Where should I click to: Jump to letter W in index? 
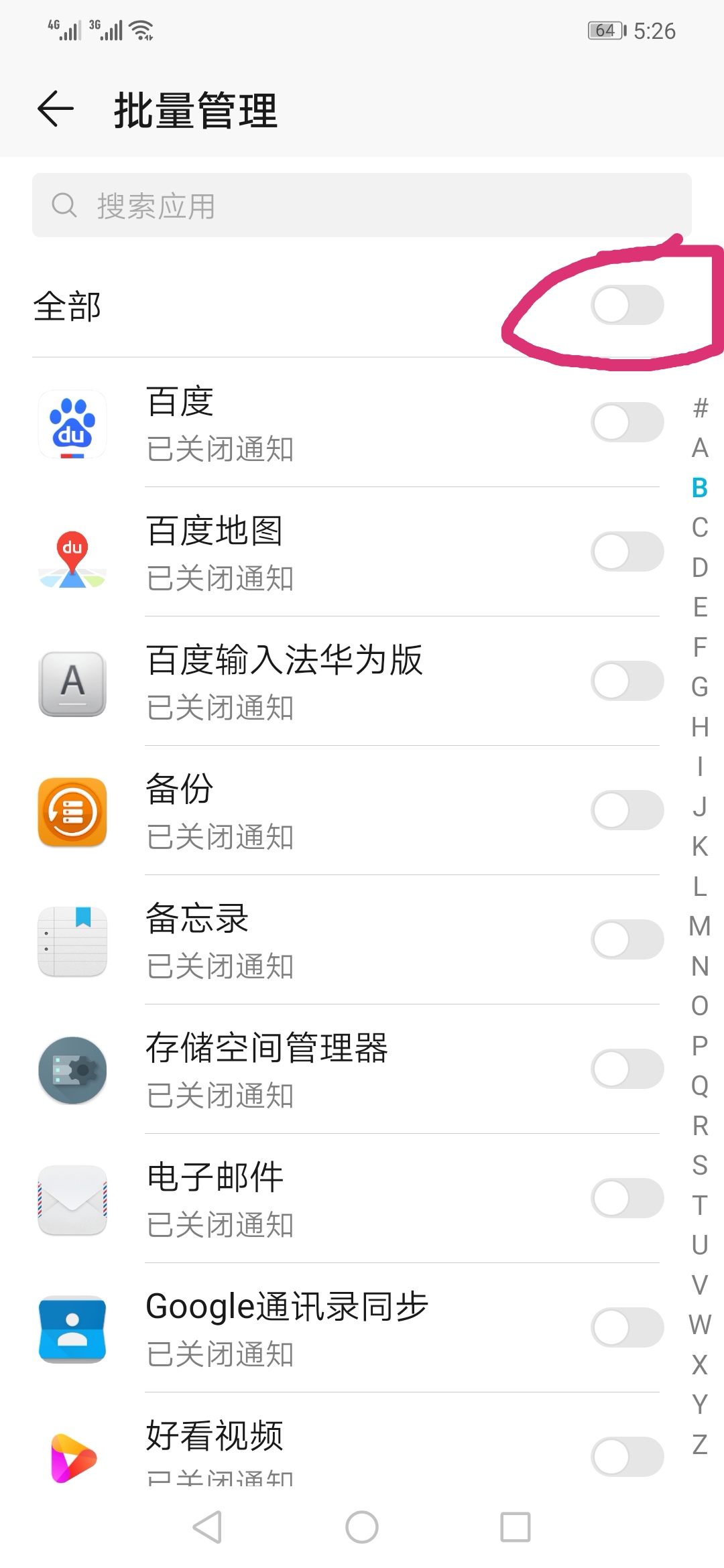coord(700,1325)
